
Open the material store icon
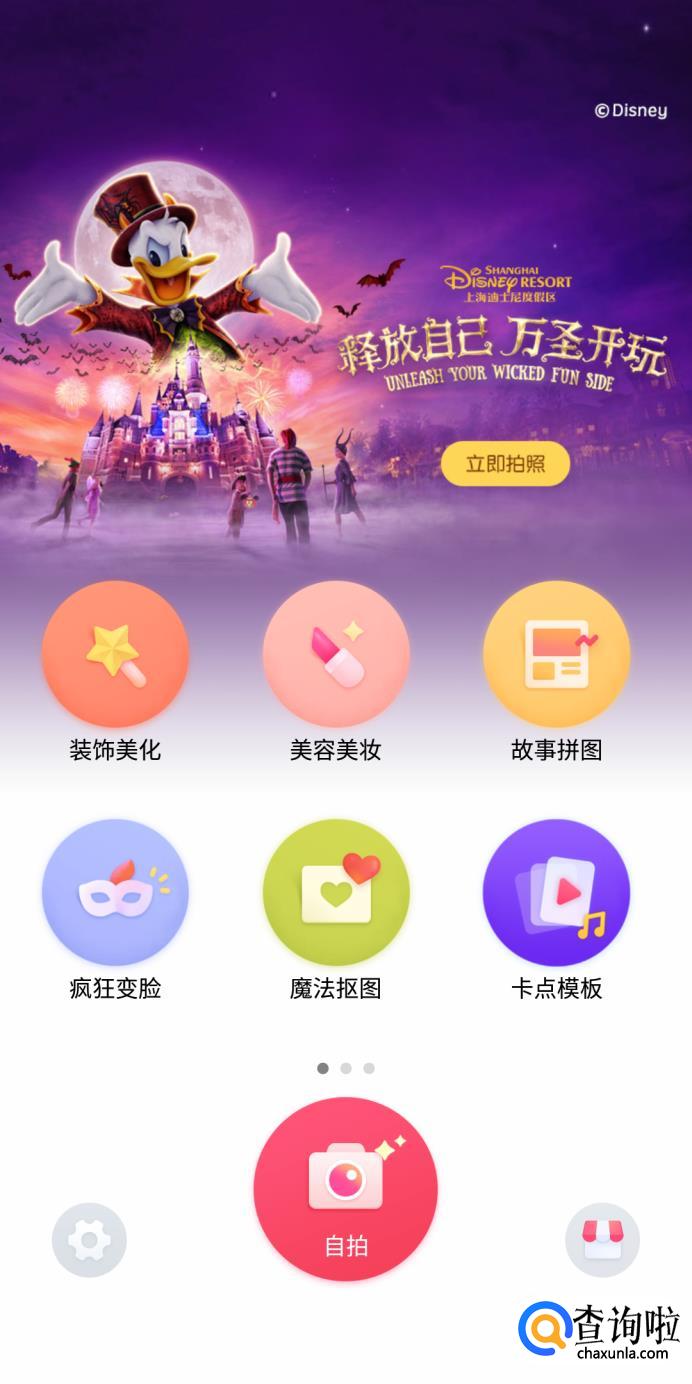[x=602, y=1240]
